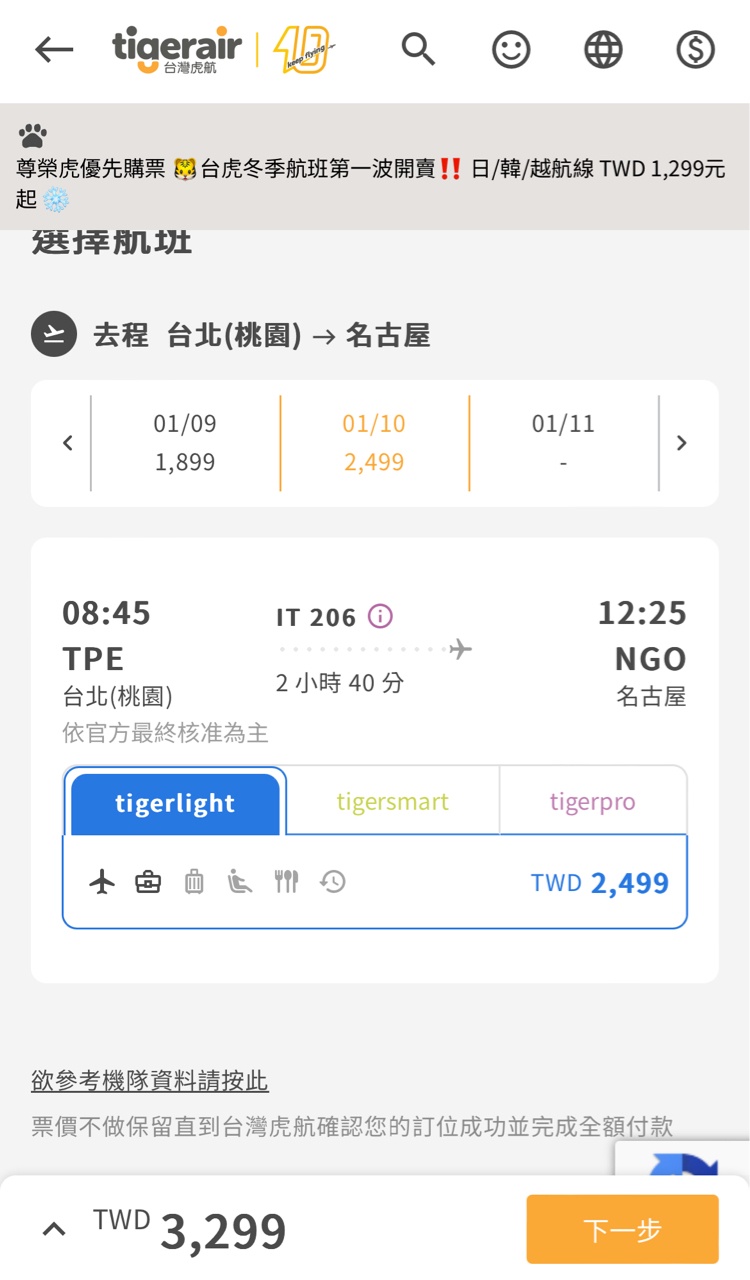The height and width of the screenshot is (1280, 750).
Task: View flight IT 206 info icon
Action: (380, 616)
